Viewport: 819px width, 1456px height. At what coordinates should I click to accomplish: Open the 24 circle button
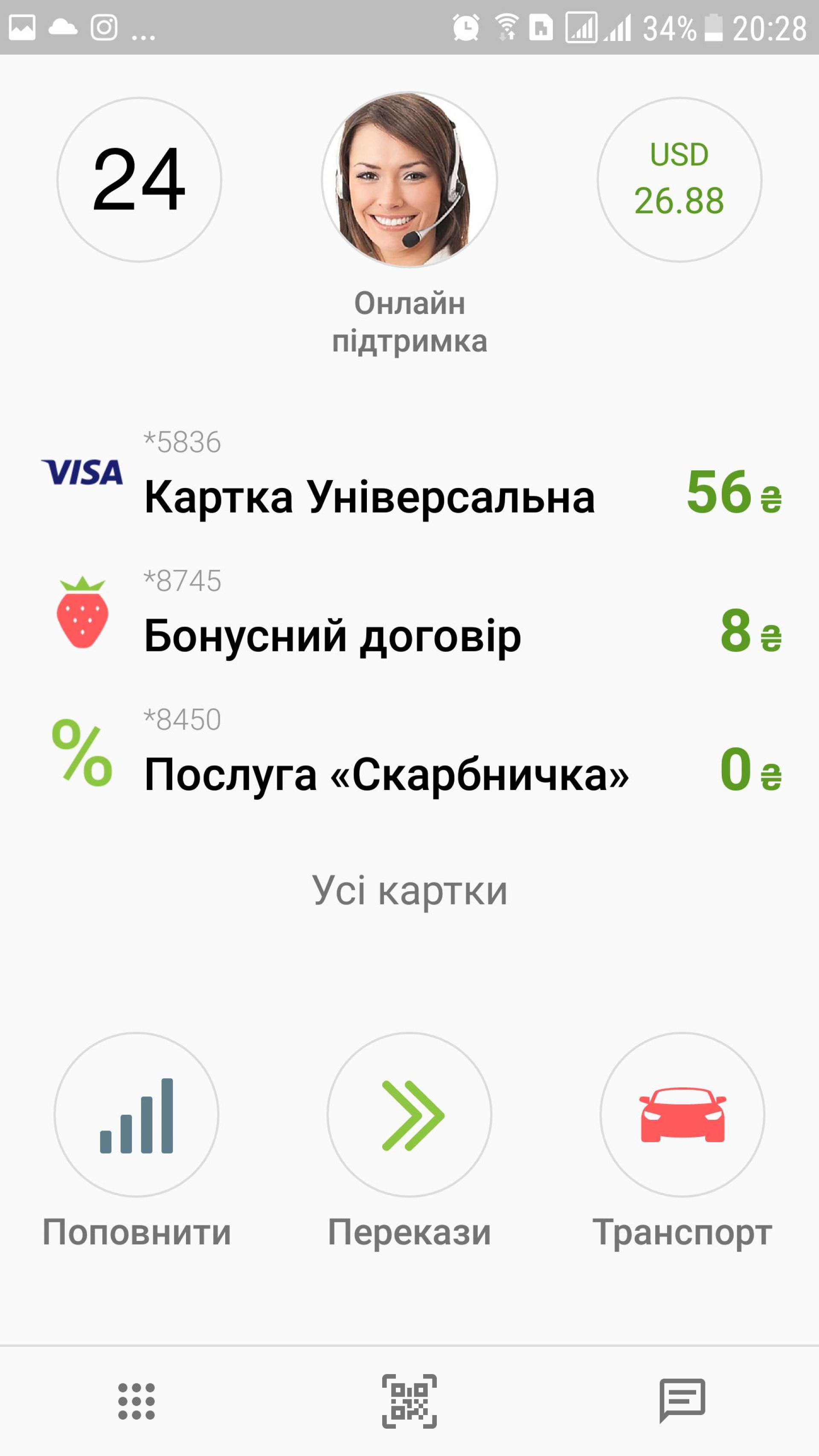tap(139, 180)
